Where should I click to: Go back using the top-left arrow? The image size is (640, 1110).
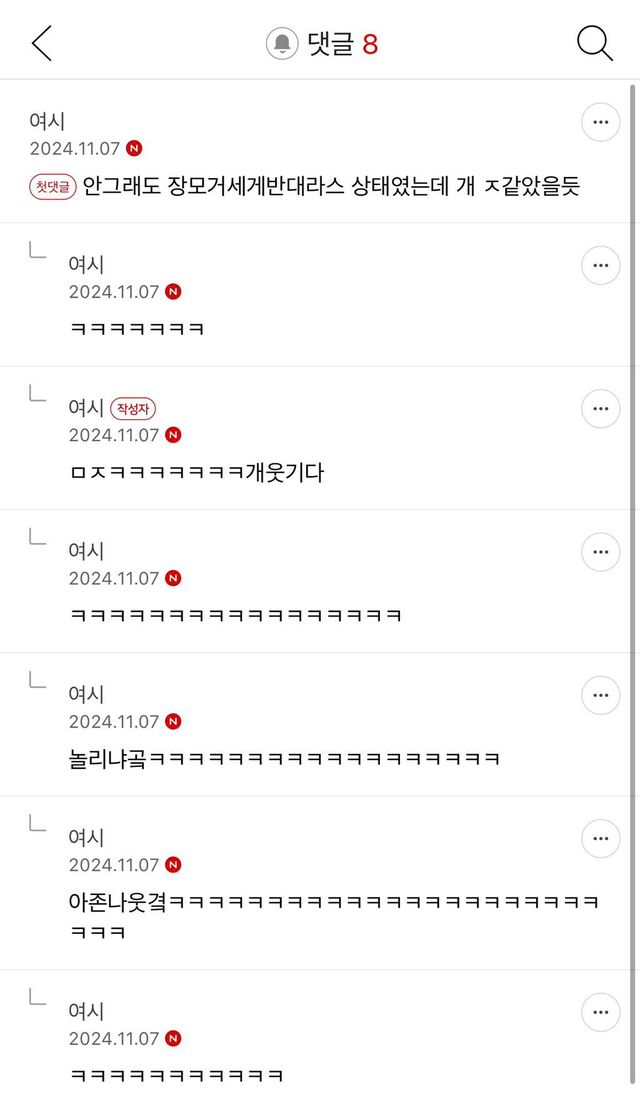[42, 43]
